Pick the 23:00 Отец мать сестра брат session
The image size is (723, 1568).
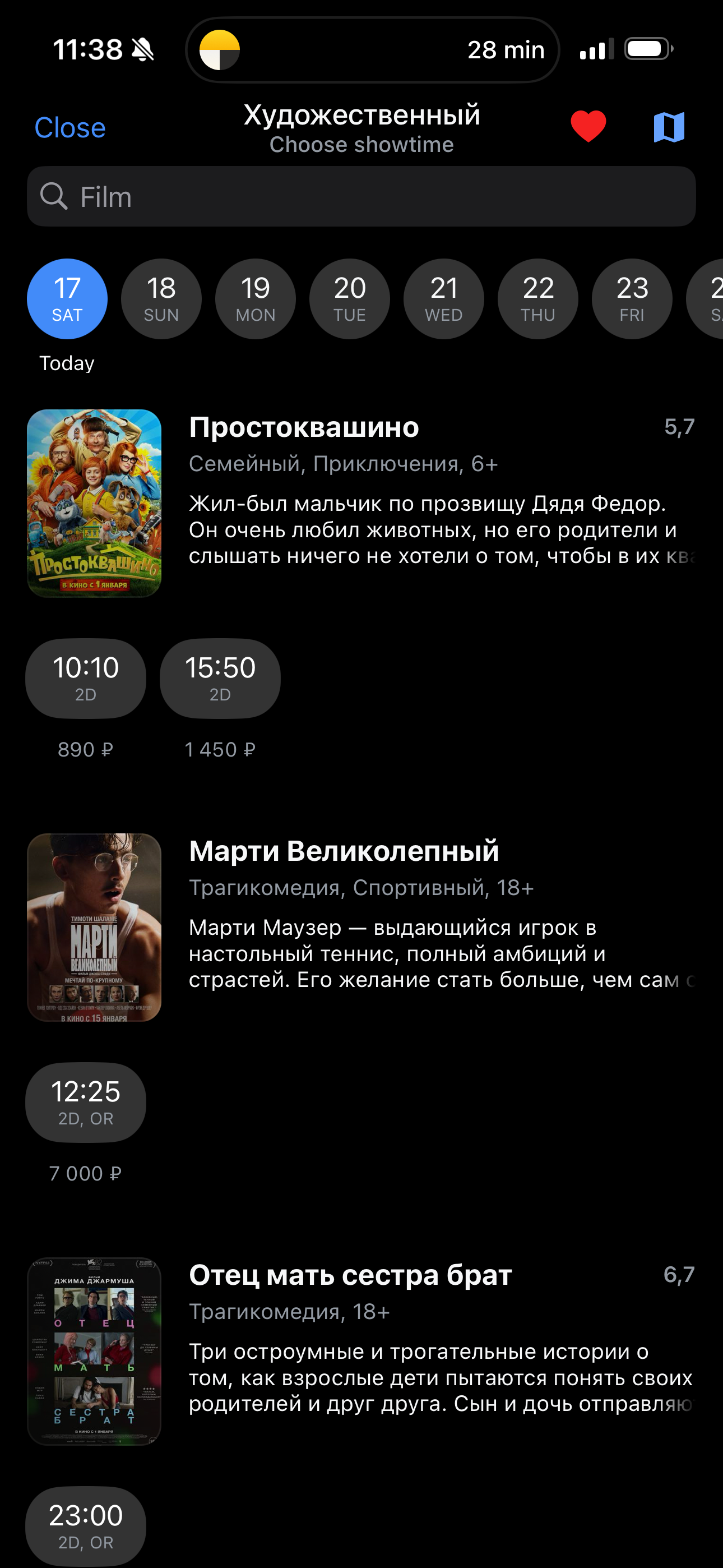click(86, 1525)
